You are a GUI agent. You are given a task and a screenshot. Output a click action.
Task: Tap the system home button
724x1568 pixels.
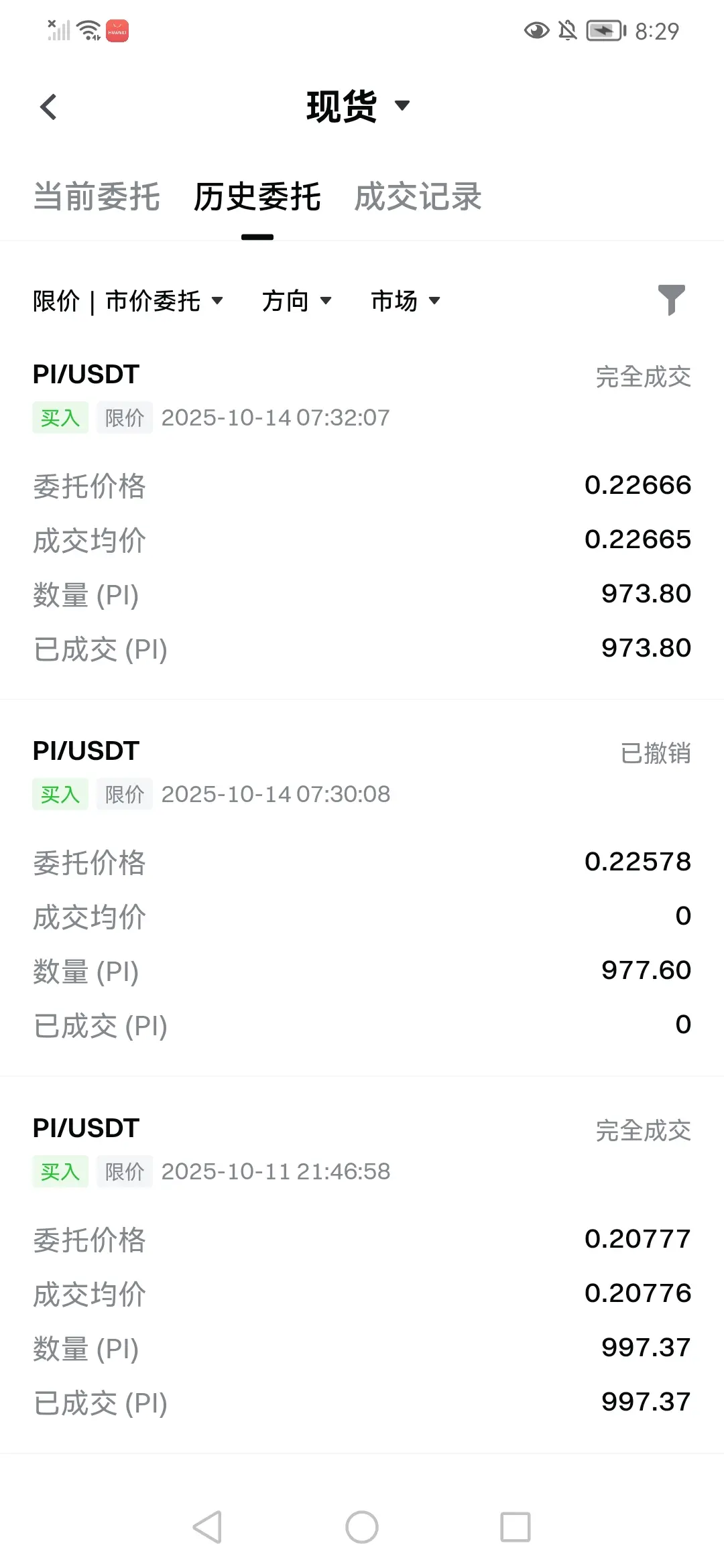[362, 1527]
